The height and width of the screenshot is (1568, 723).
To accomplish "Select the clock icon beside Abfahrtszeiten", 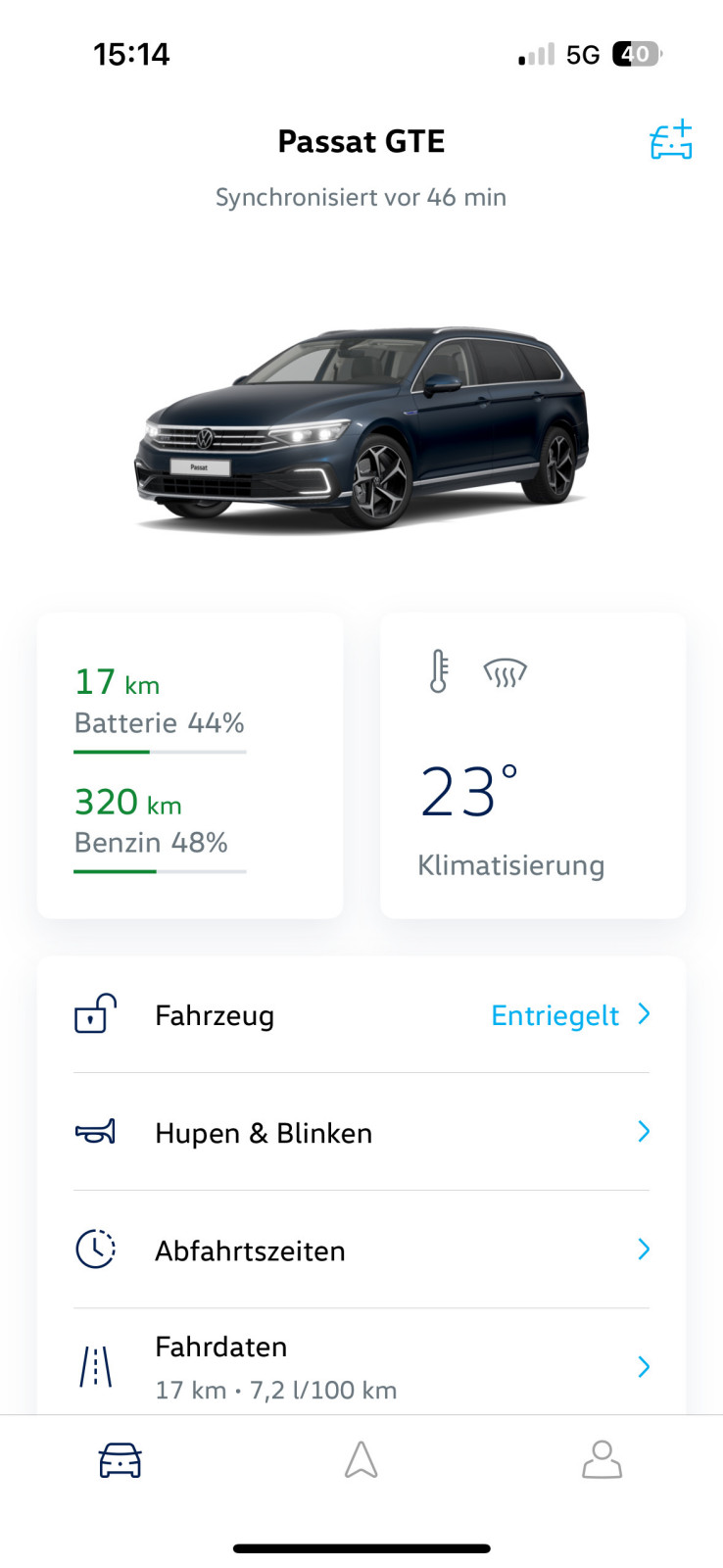I will [x=94, y=1249].
